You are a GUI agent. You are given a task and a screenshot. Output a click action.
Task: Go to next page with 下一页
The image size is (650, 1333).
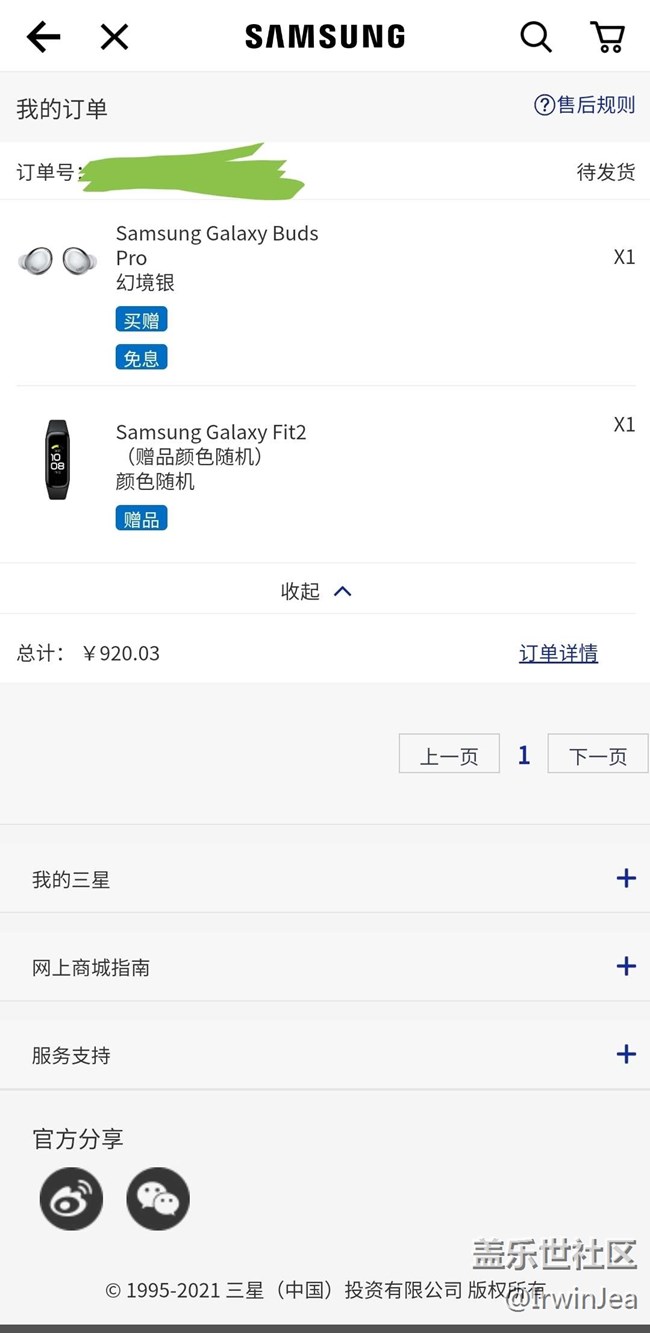tap(597, 754)
